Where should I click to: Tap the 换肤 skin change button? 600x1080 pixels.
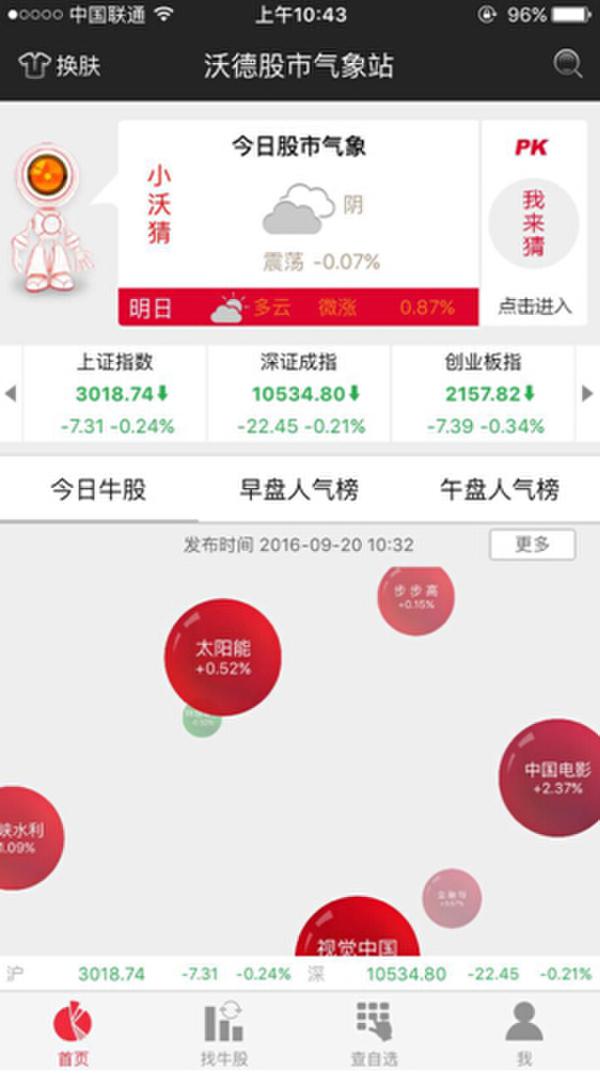tap(60, 66)
